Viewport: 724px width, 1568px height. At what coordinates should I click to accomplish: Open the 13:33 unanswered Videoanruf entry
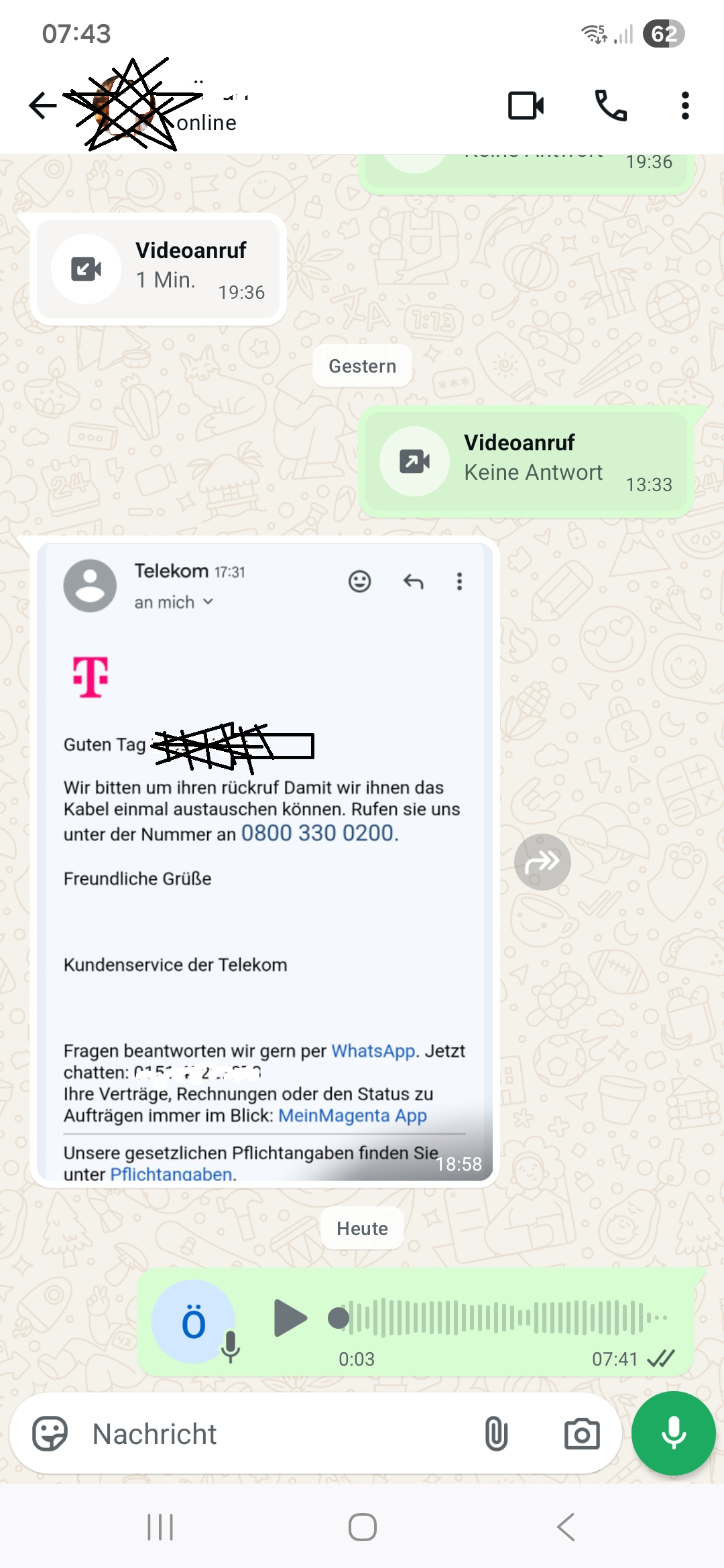click(526, 462)
